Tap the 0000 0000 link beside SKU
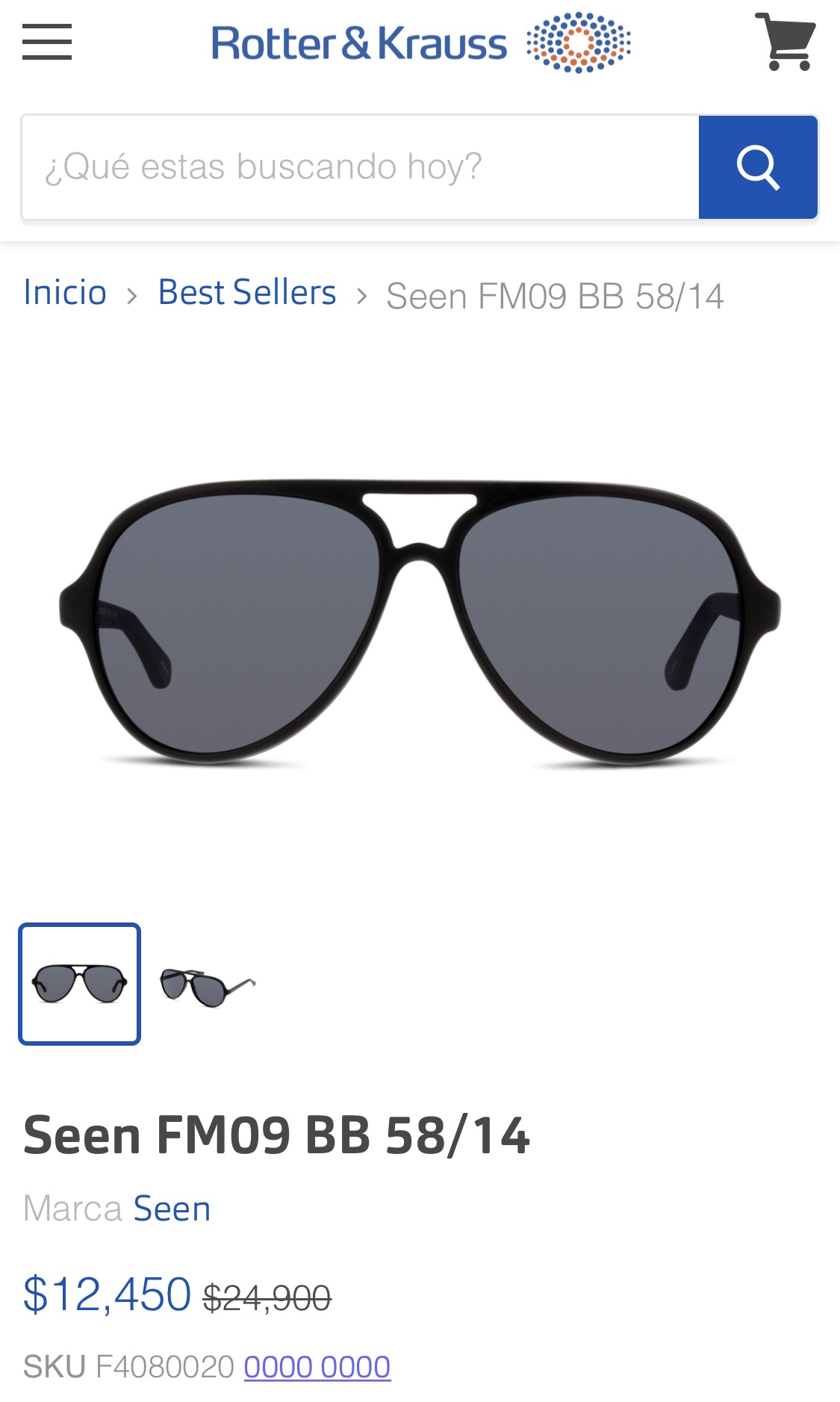This screenshot has height=1402, width=840. point(317,1367)
